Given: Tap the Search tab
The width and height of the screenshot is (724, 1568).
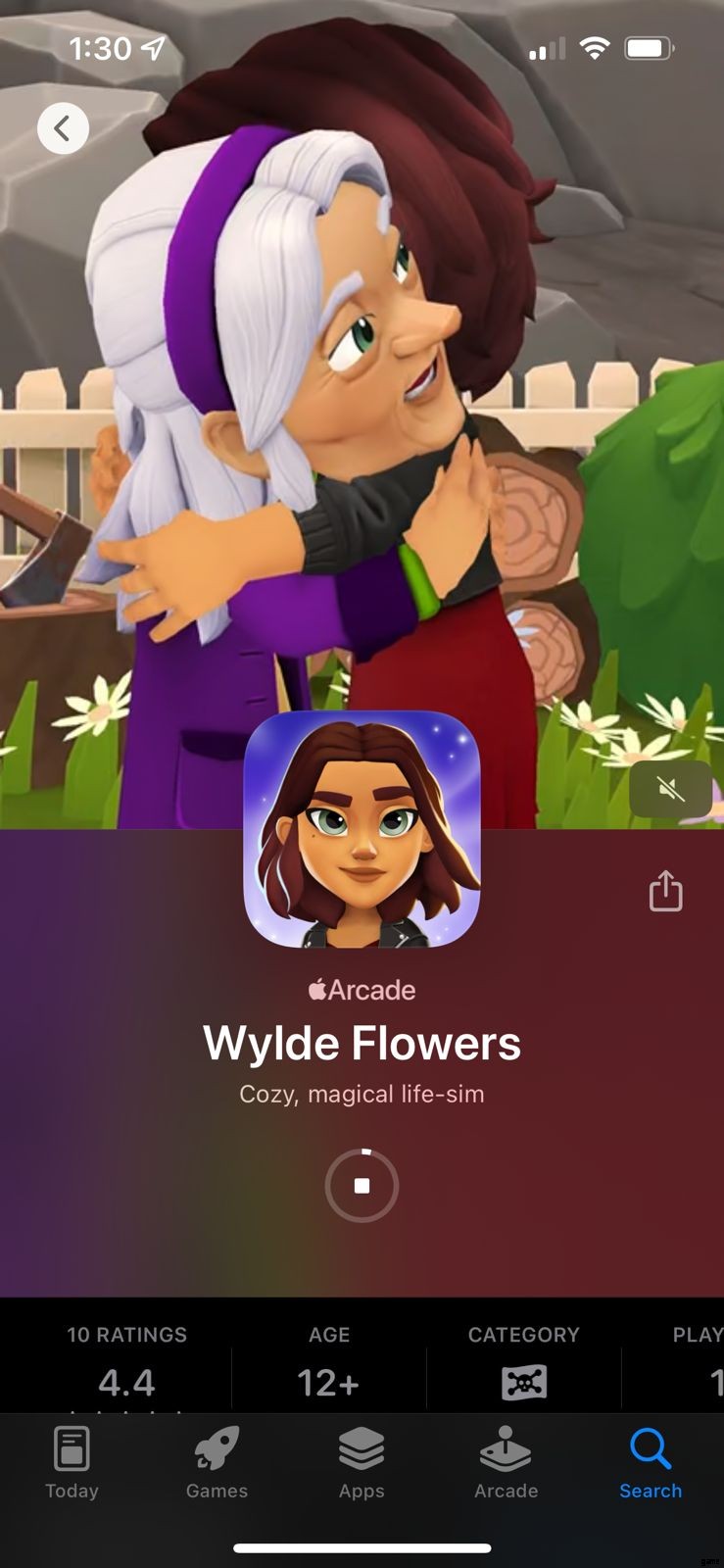Looking at the screenshot, I should click(x=651, y=1463).
